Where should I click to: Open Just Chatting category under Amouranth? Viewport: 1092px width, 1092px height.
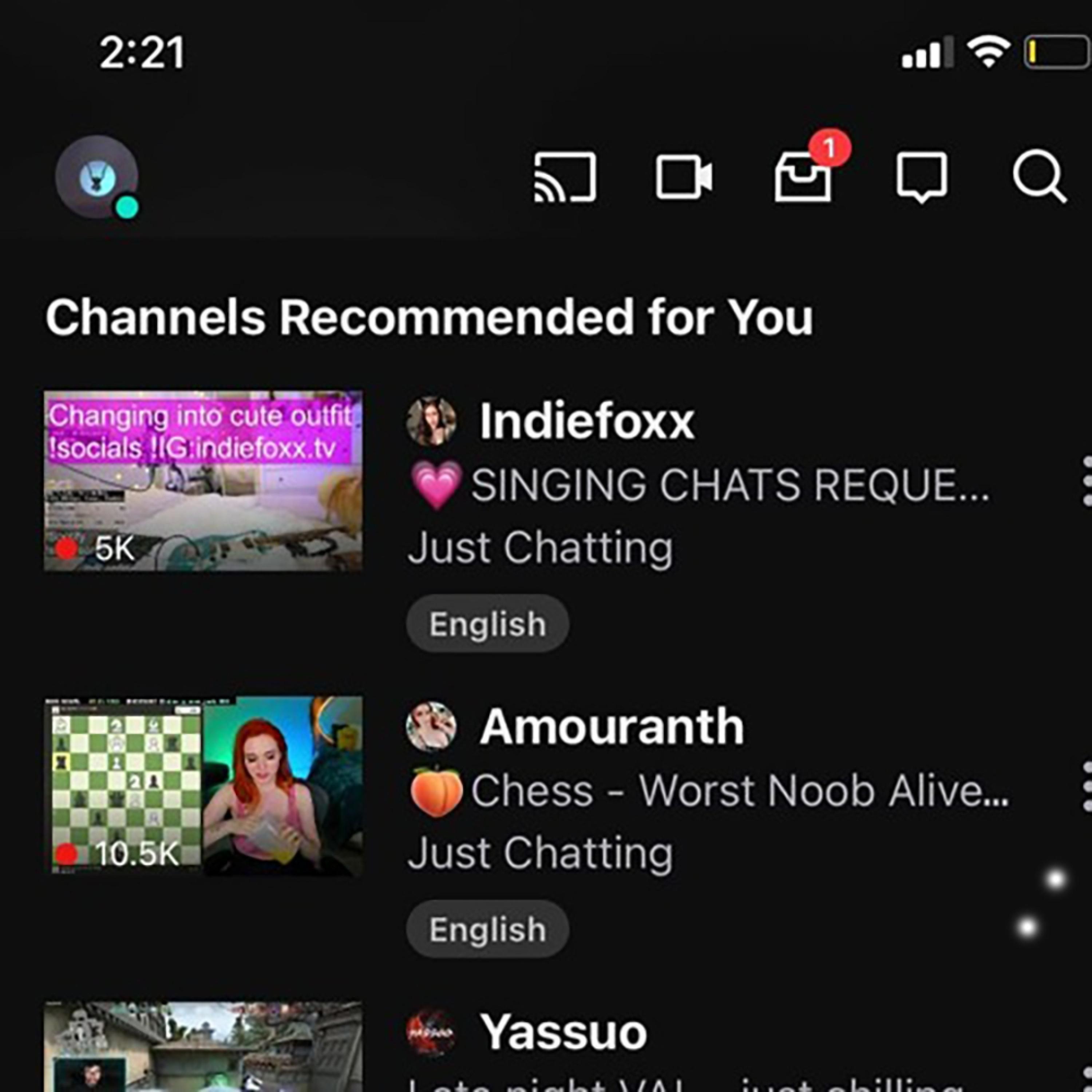tap(540, 853)
